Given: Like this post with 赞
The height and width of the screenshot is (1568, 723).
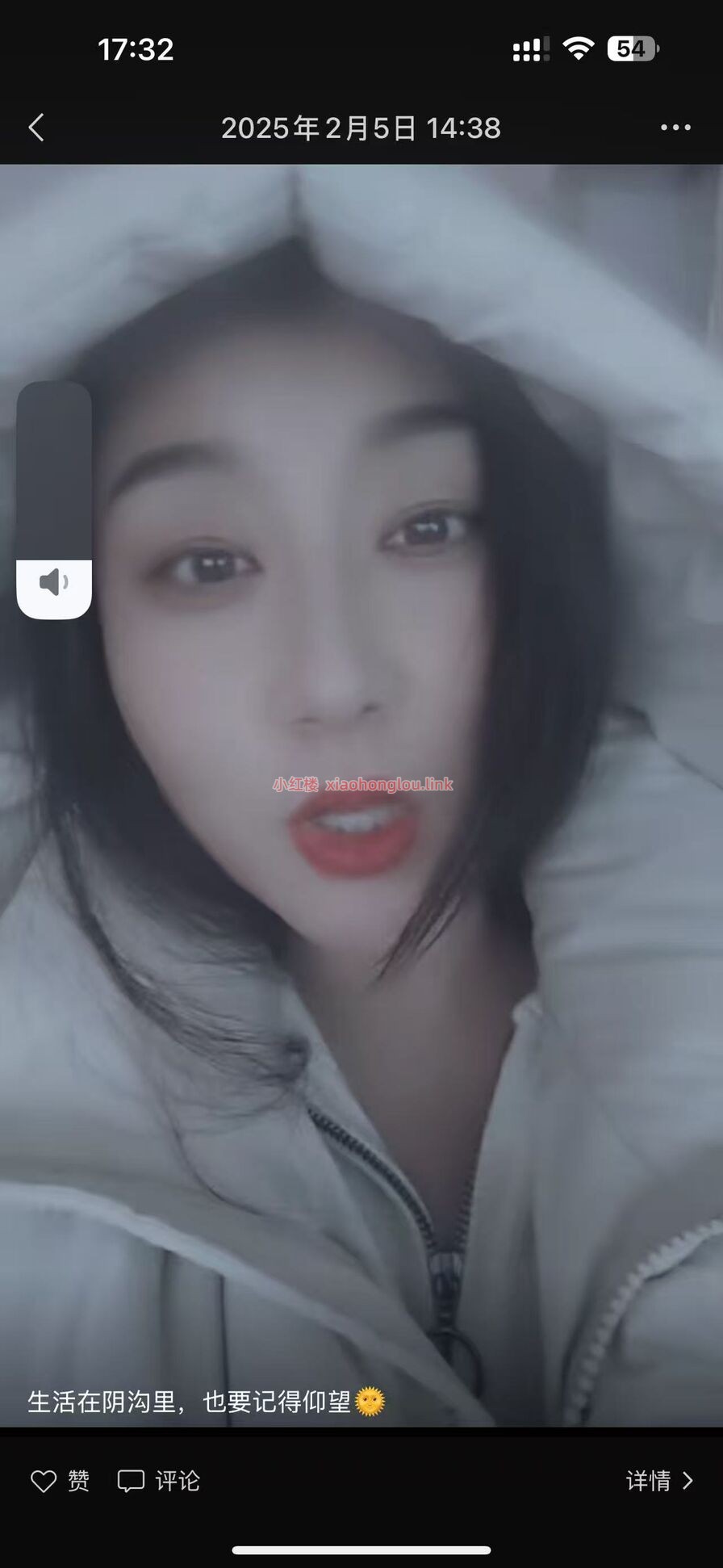Looking at the screenshot, I should tap(59, 1480).
